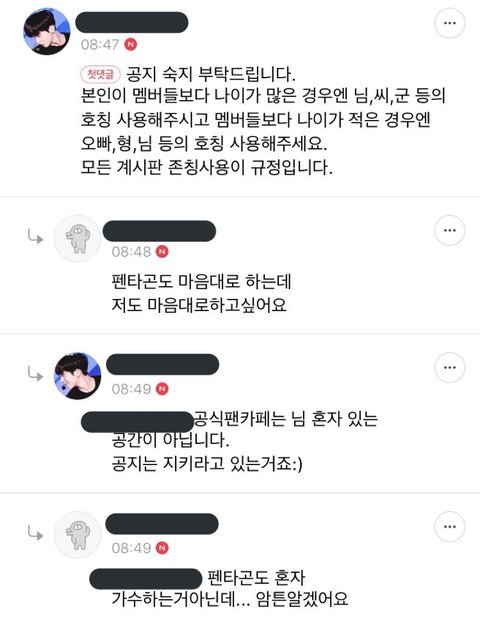This screenshot has height=621, width=480.
Task: Open the default avatar on the 08:48 reply
Action: pyautogui.click(x=78, y=238)
